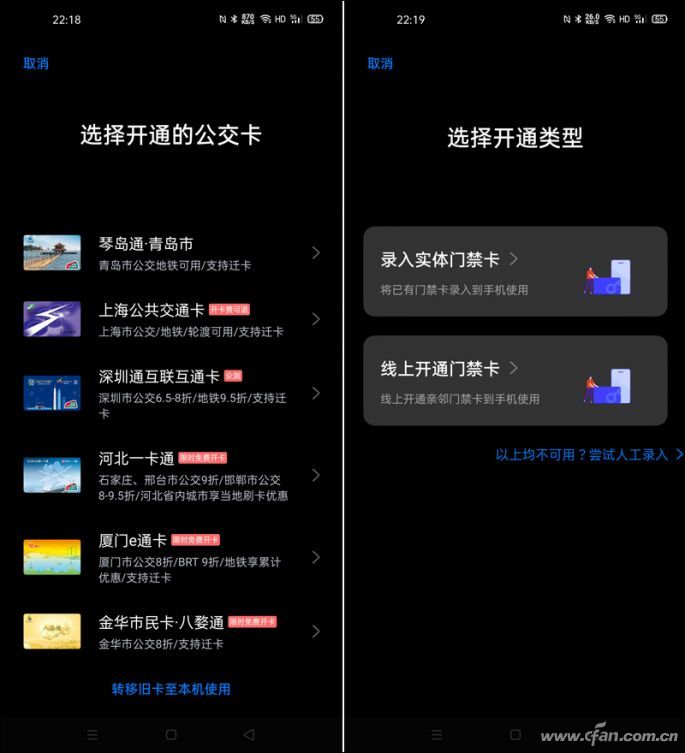Open the 金华市民卡·八婺通 row
Viewport: 685px width, 753px height.
click(x=171, y=631)
